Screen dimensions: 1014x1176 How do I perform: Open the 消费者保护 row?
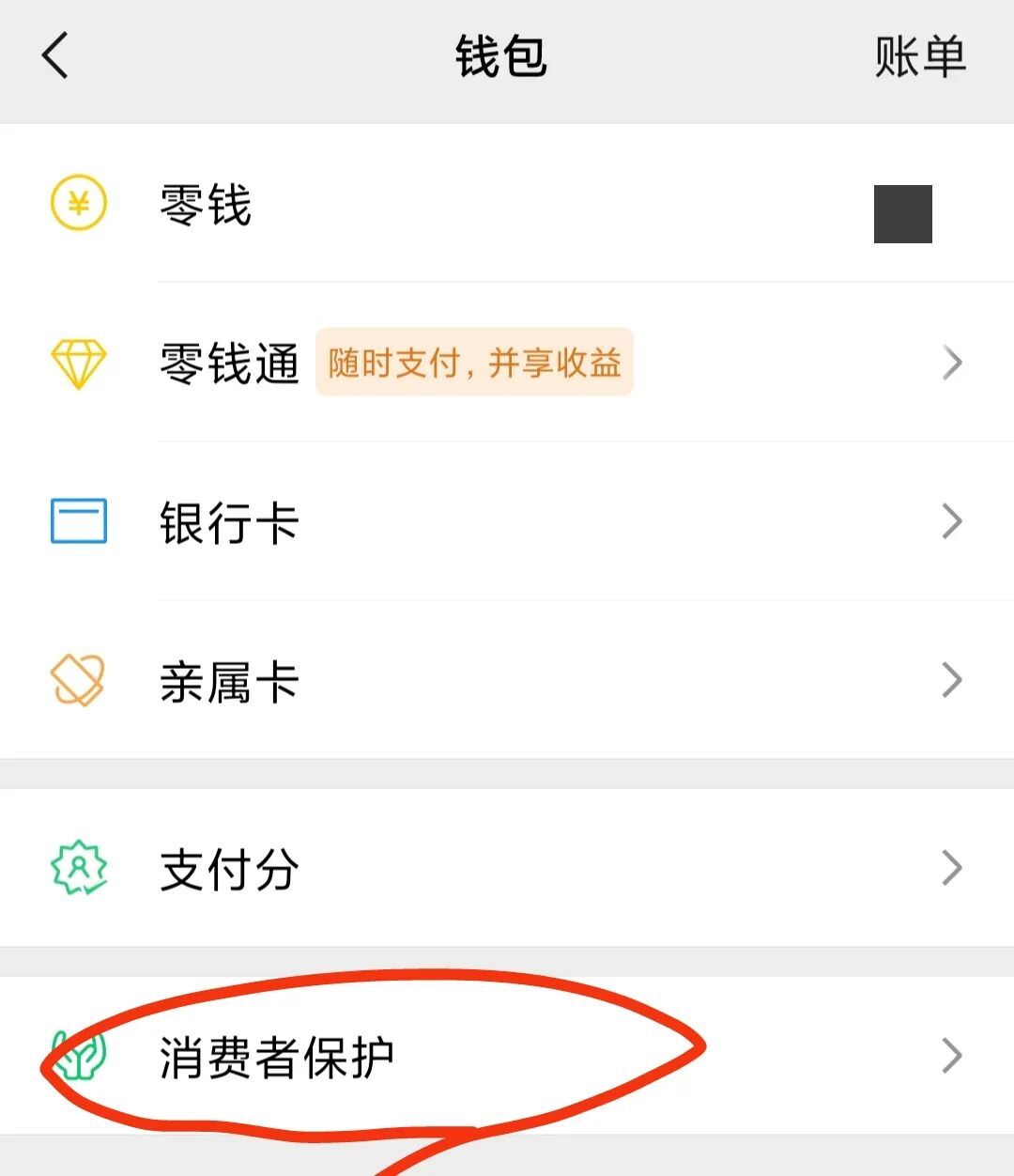coord(507,1056)
